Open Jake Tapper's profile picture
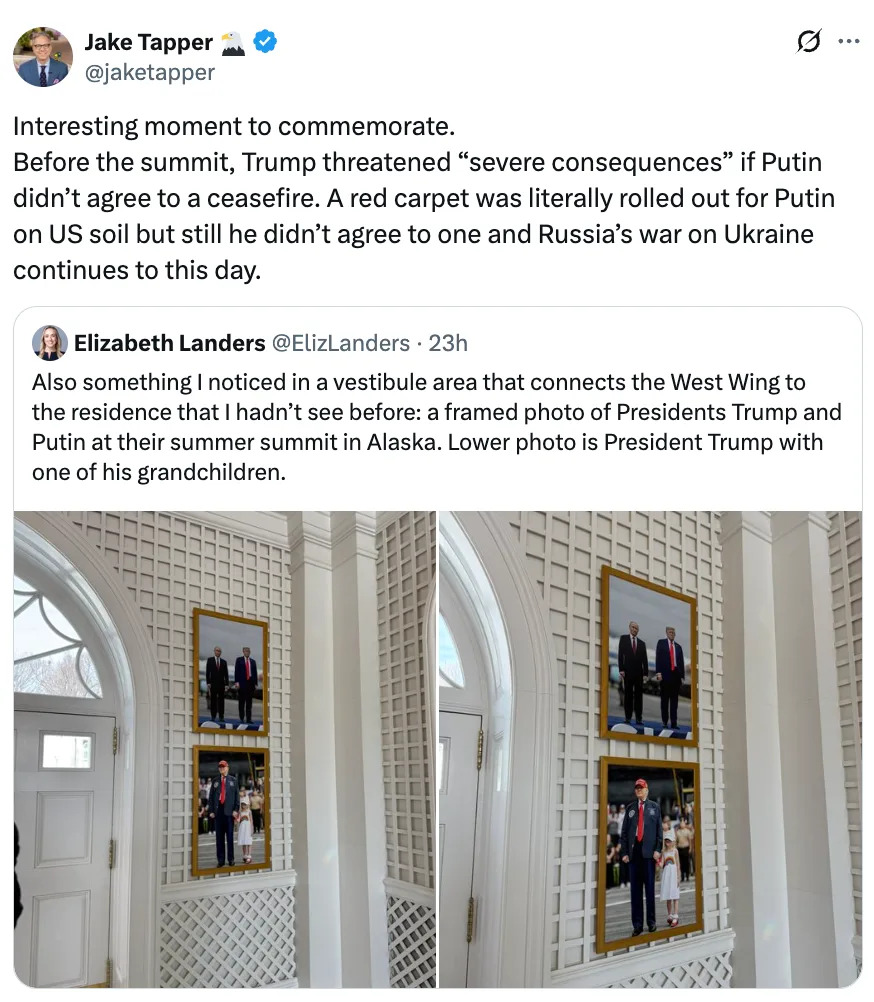Viewport: 874px width, 1002px height. pyautogui.click(x=42, y=57)
